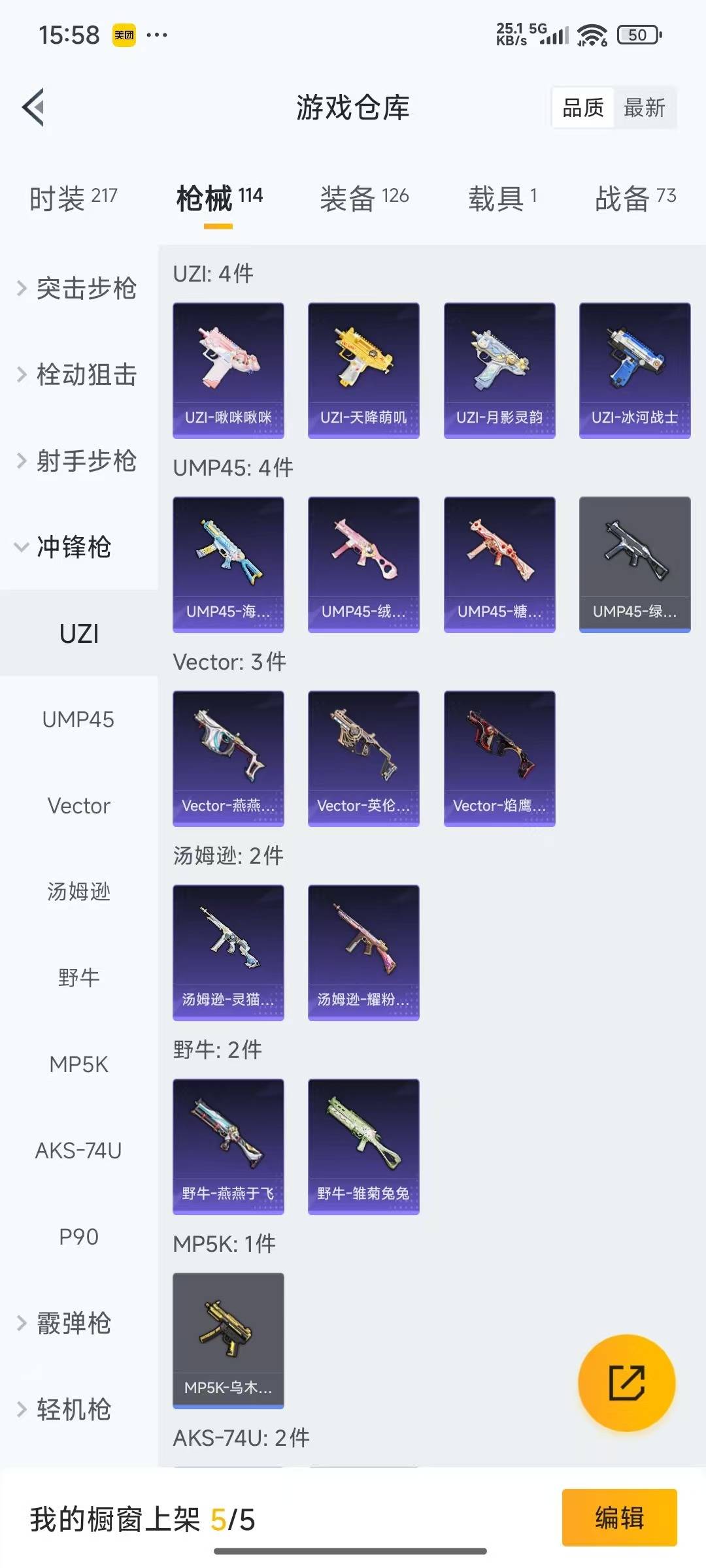The width and height of the screenshot is (706, 1568).
Task: Open the Vector-焰鹰 skin tile
Action: [x=499, y=758]
